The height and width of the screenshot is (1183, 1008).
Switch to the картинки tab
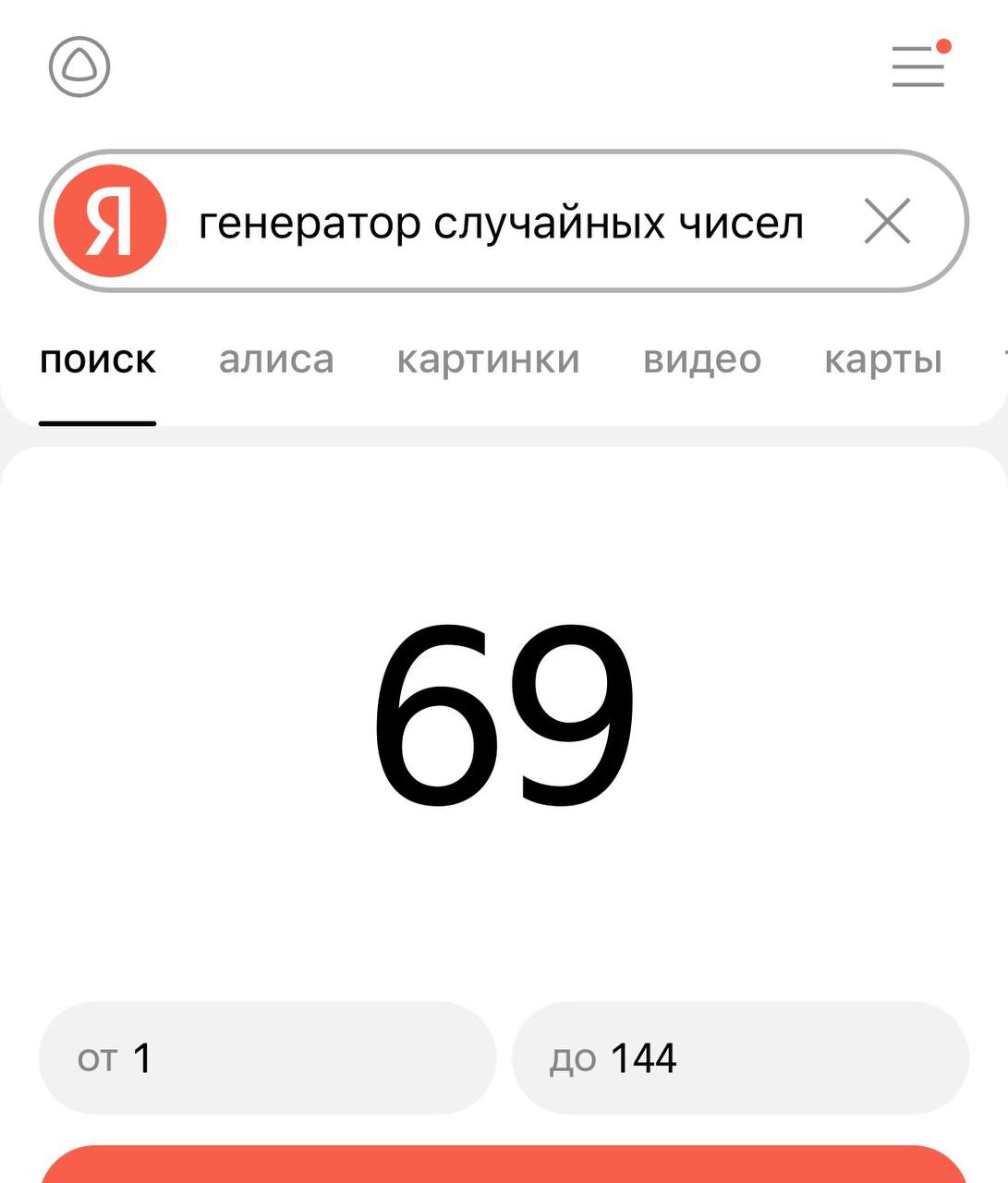coord(488,360)
